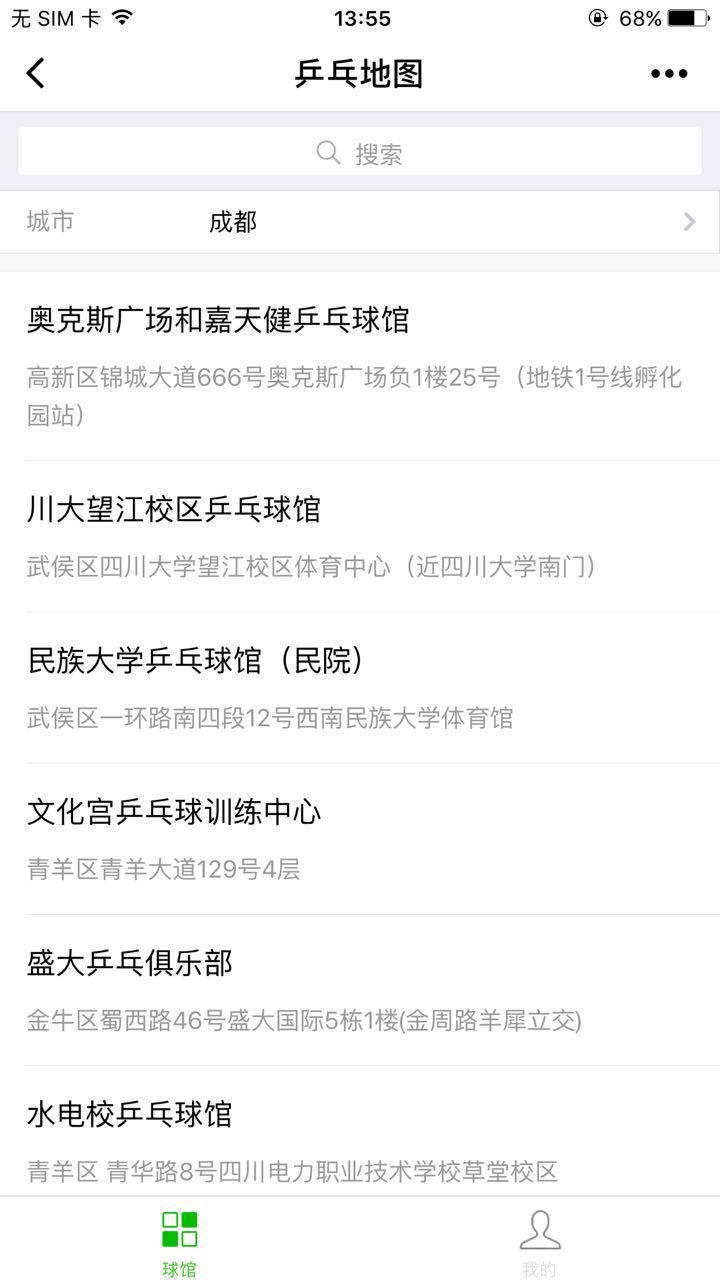View 民族大学乒乓球馆（民院）
Screen dimensions: 720x1280
pos(360,687)
